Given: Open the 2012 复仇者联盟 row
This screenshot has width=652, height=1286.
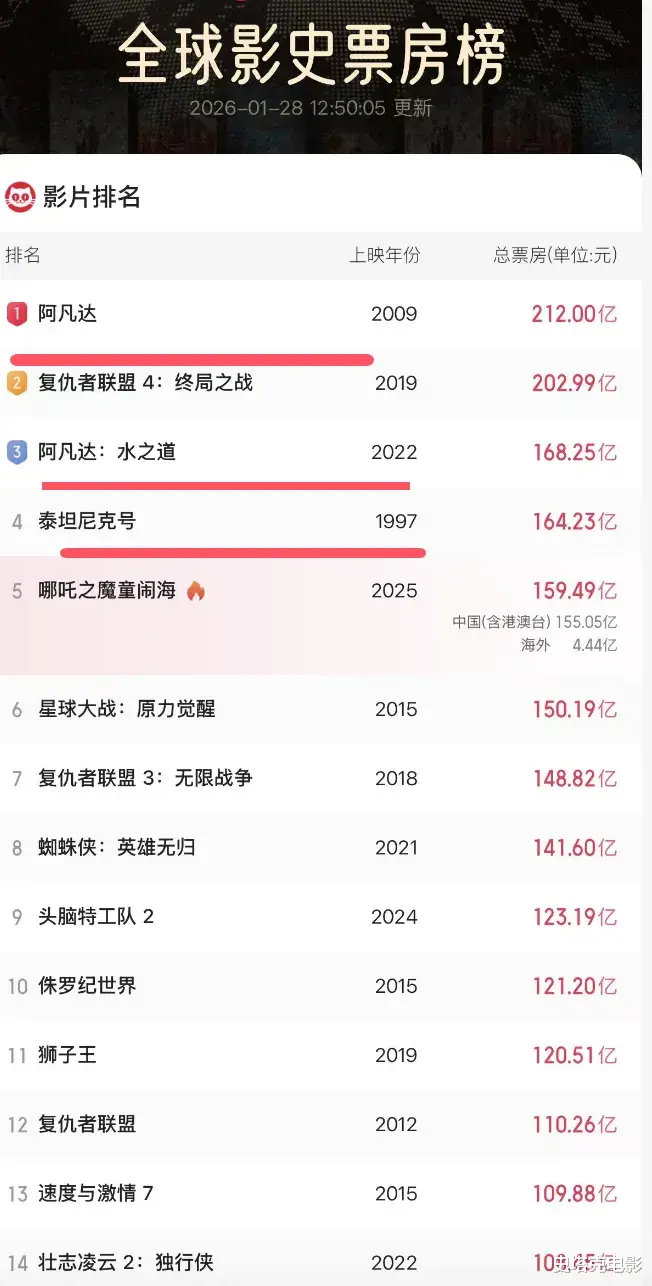Looking at the screenshot, I should point(321,1124).
